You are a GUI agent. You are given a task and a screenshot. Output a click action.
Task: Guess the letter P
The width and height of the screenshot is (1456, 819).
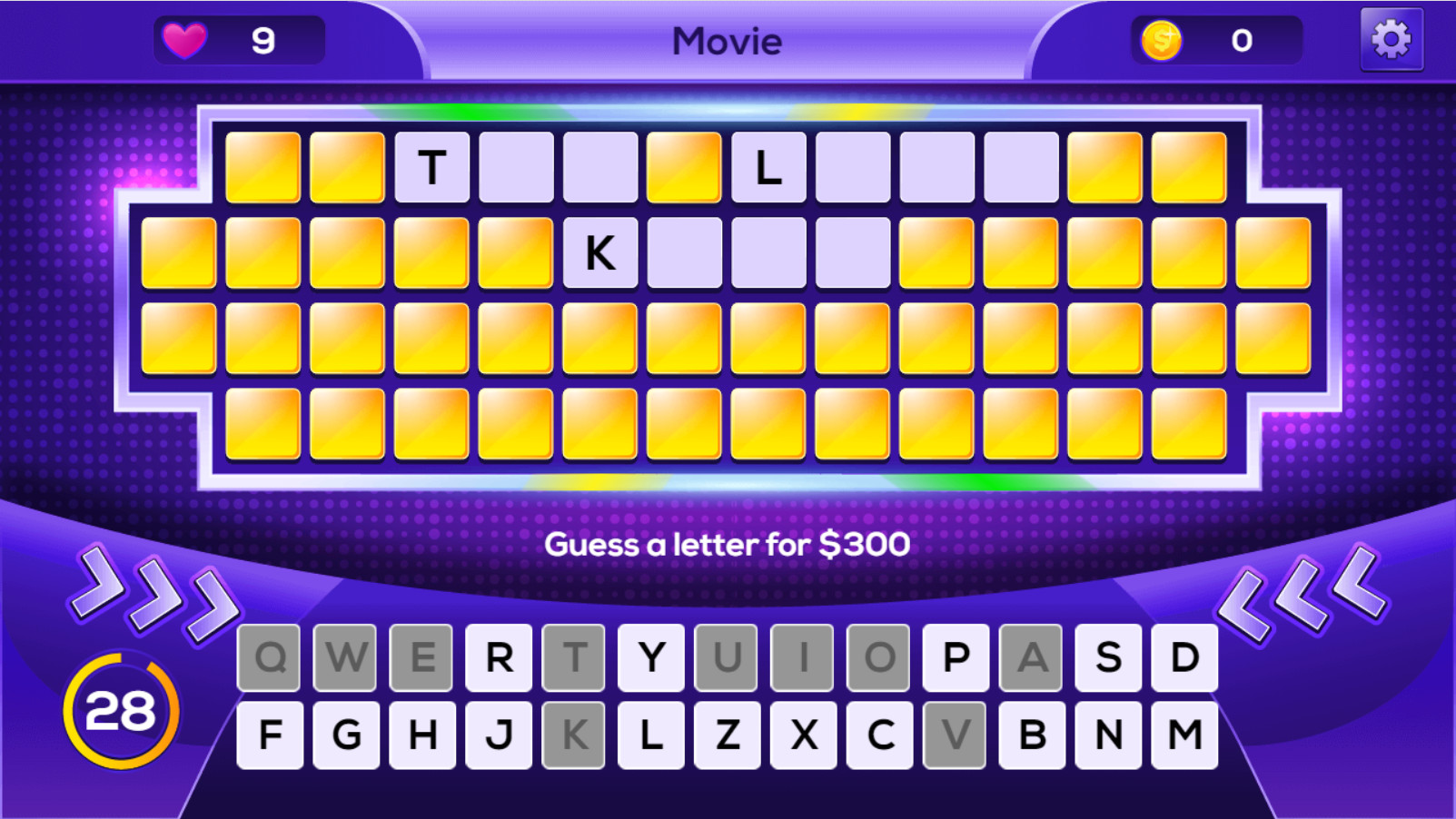[x=956, y=657]
